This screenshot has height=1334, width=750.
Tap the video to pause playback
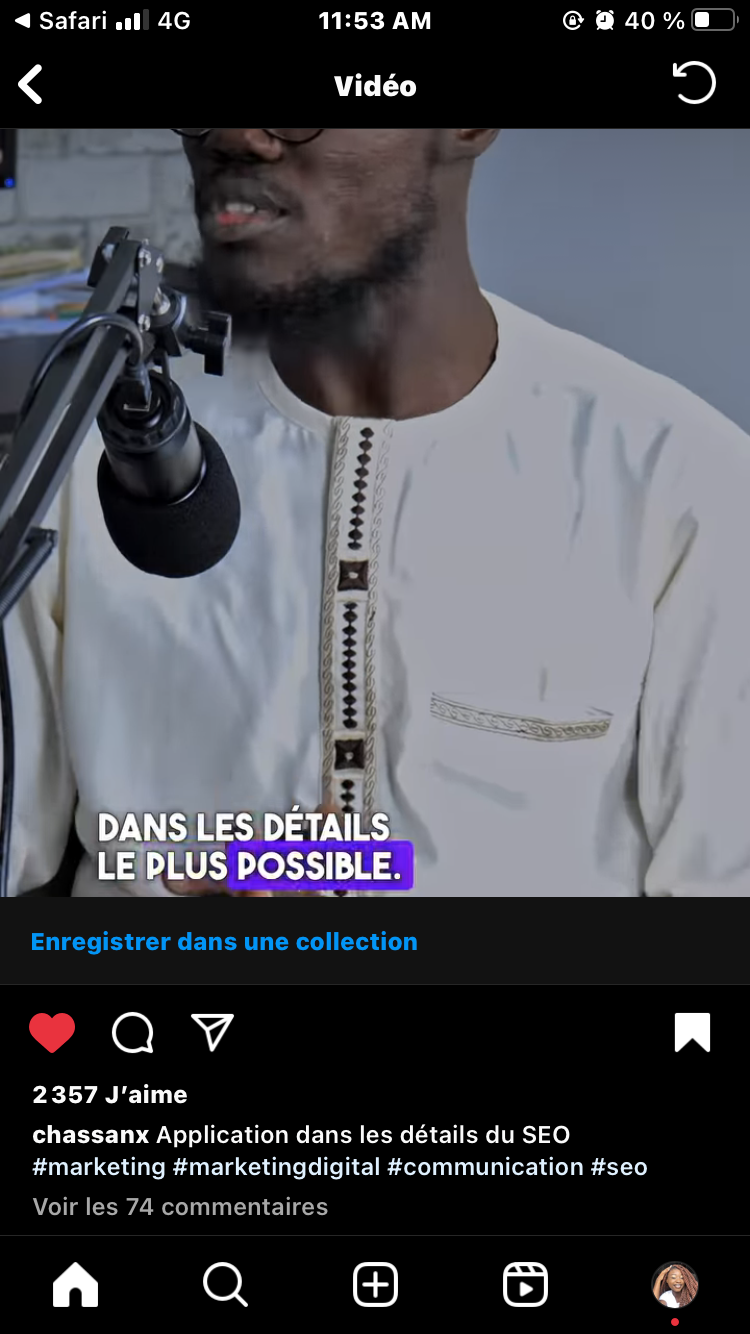(x=375, y=512)
